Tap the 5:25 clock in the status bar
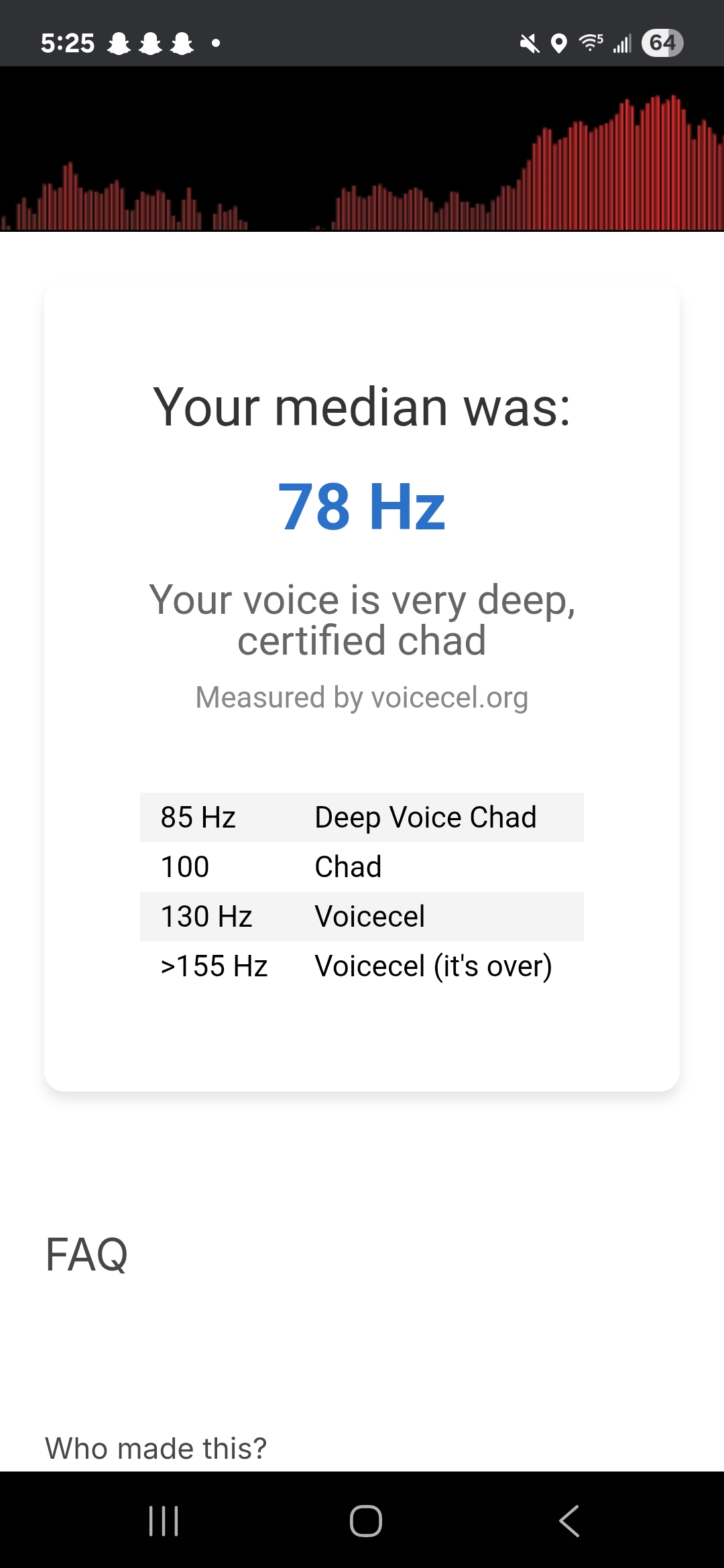 click(x=68, y=43)
